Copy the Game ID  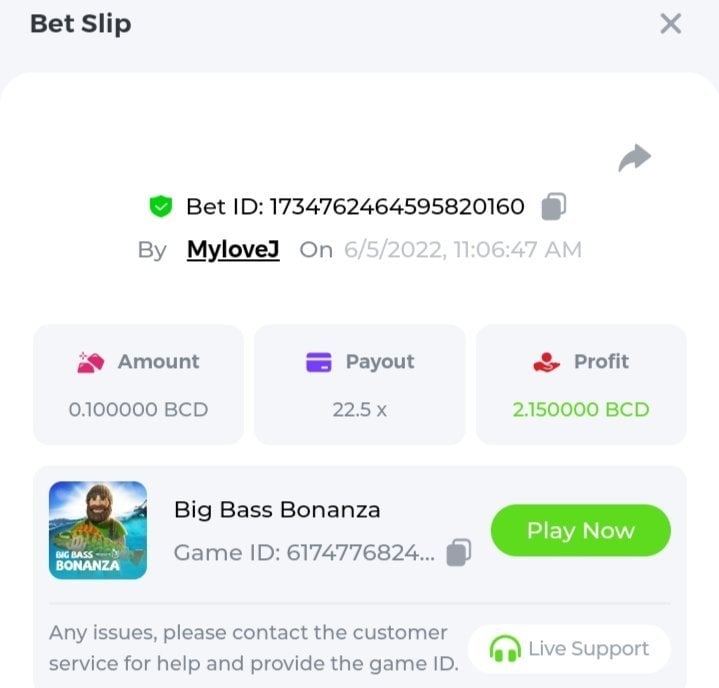(459, 552)
